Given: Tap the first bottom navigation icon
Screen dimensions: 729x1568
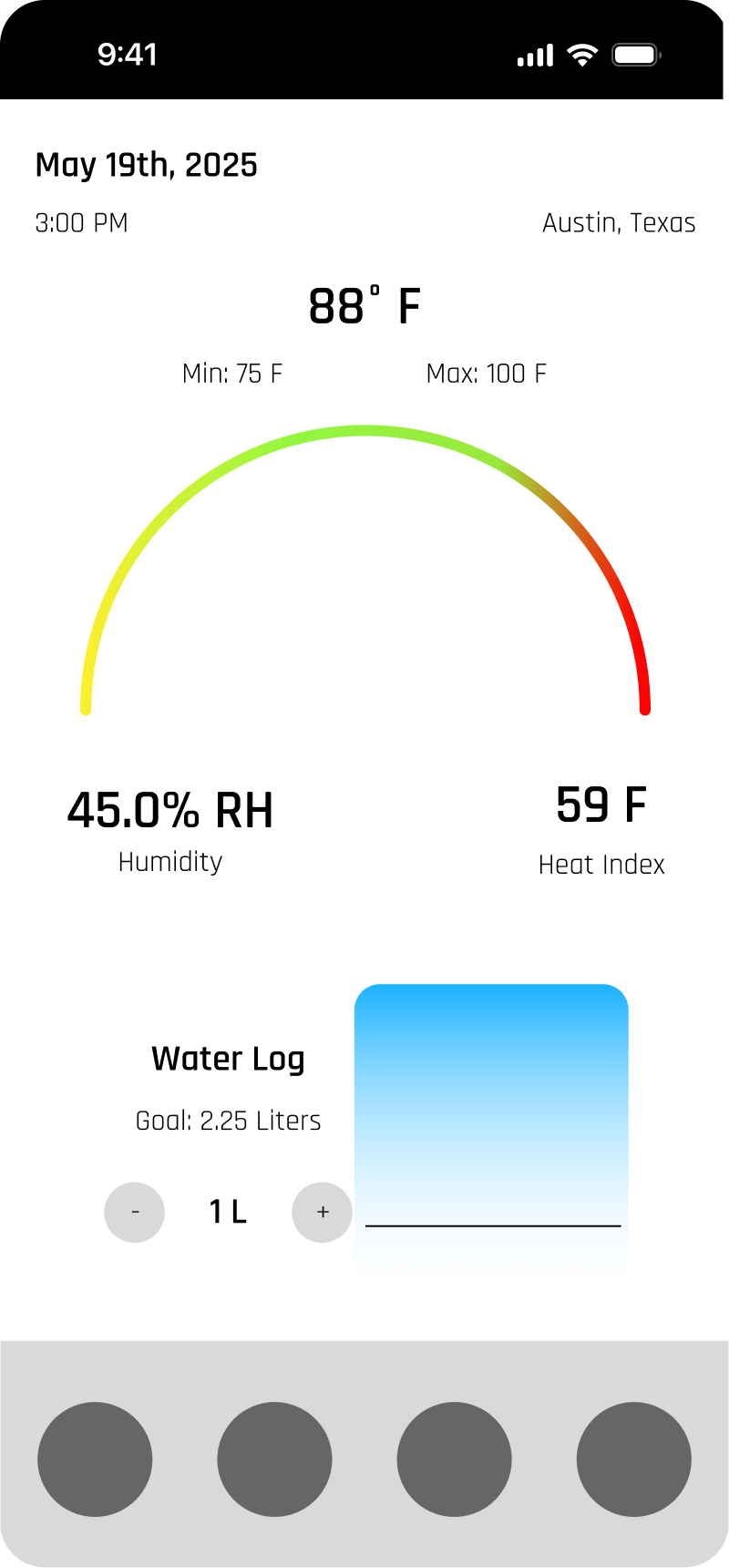Looking at the screenshot, I should point(95,1459).
